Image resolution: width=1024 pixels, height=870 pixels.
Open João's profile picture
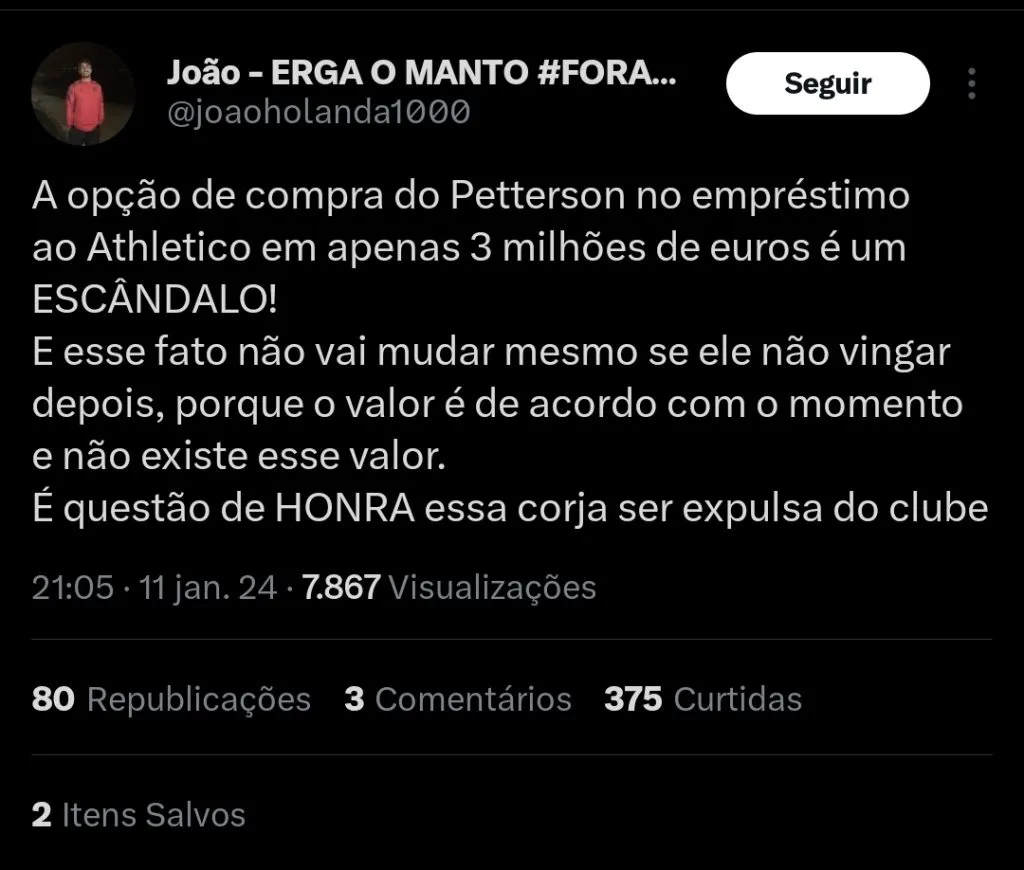click(84, 95)
